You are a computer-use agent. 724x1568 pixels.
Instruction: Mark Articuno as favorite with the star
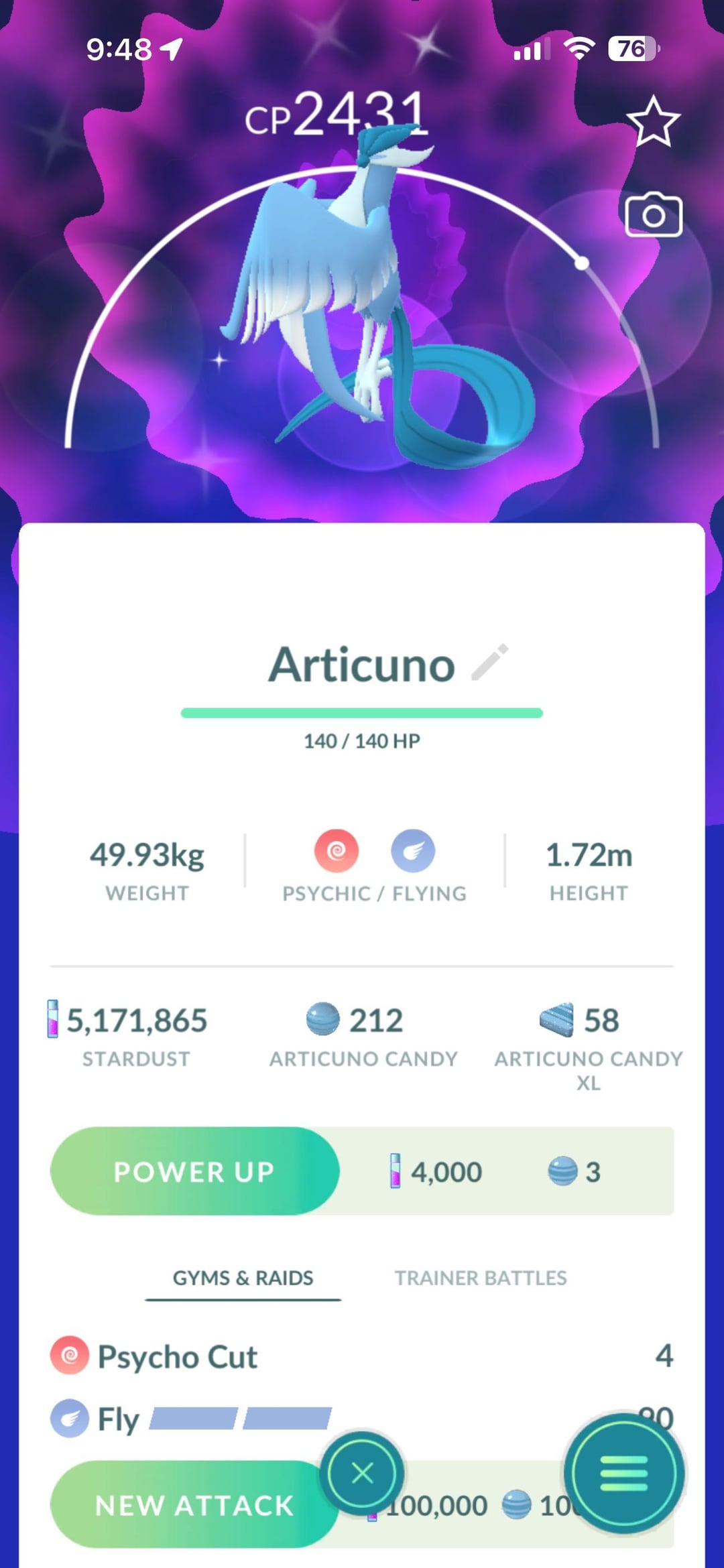653,122
